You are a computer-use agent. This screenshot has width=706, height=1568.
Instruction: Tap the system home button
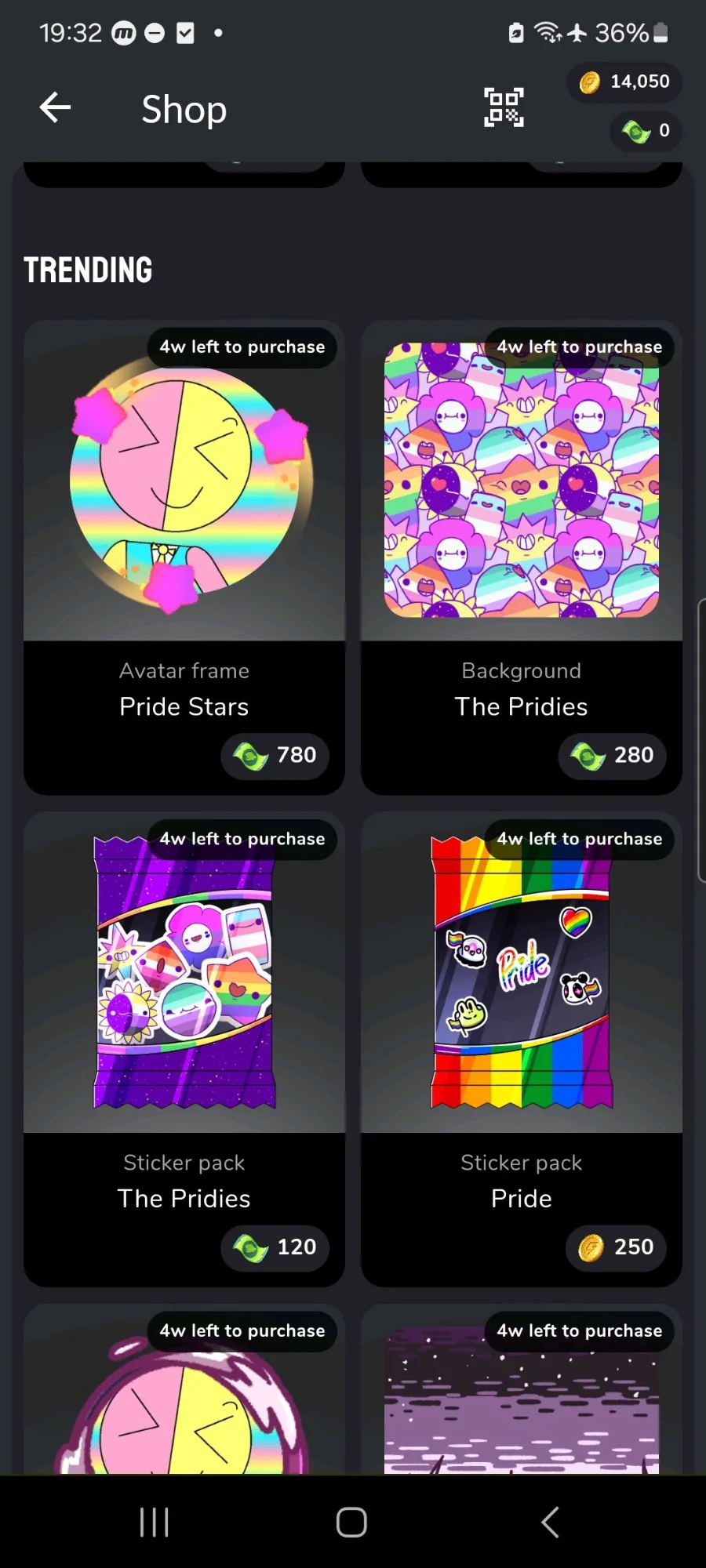click(x=351, y=1523)
